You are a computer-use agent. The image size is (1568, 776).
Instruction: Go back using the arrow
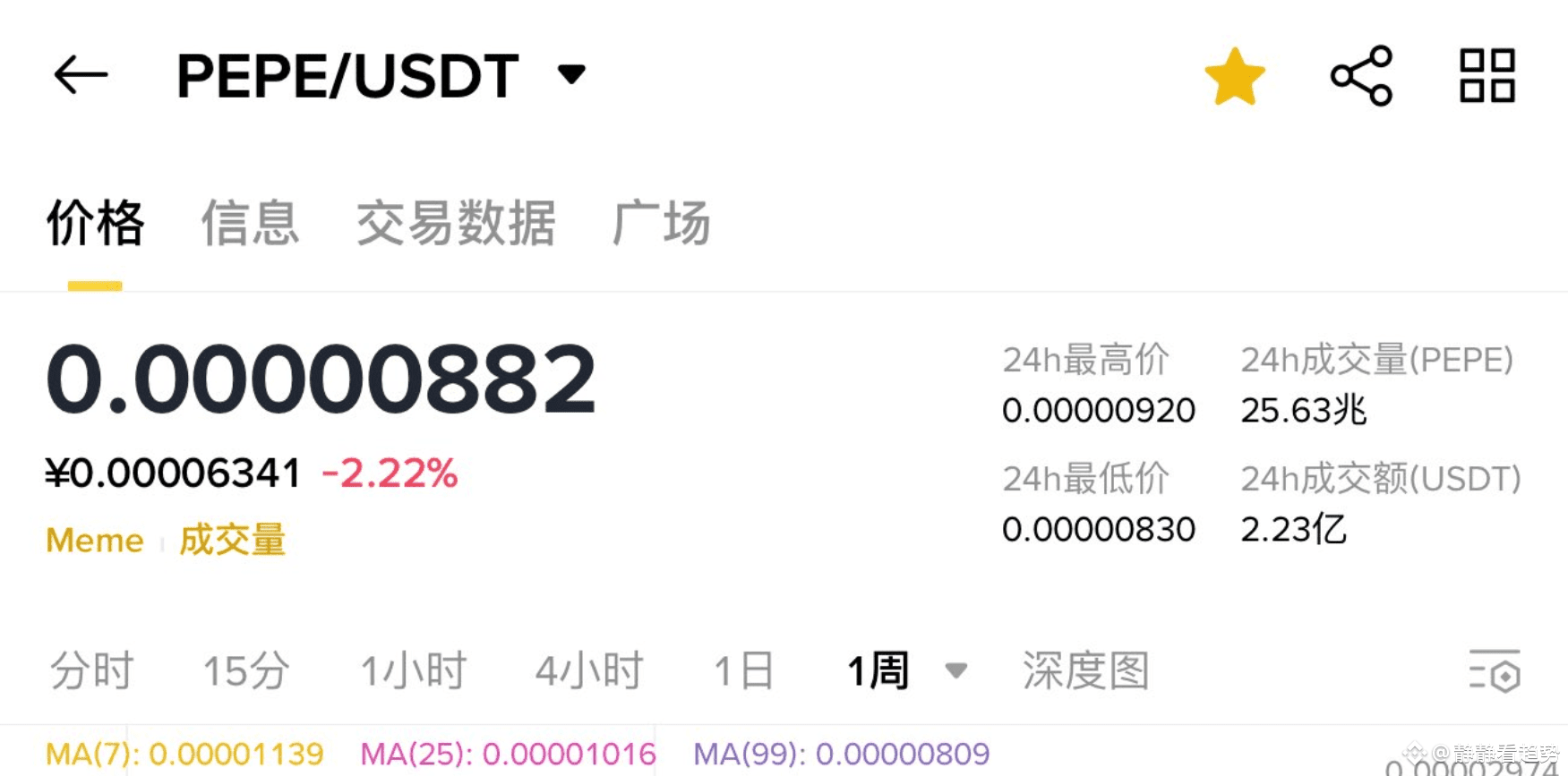(x=81, y=75)
